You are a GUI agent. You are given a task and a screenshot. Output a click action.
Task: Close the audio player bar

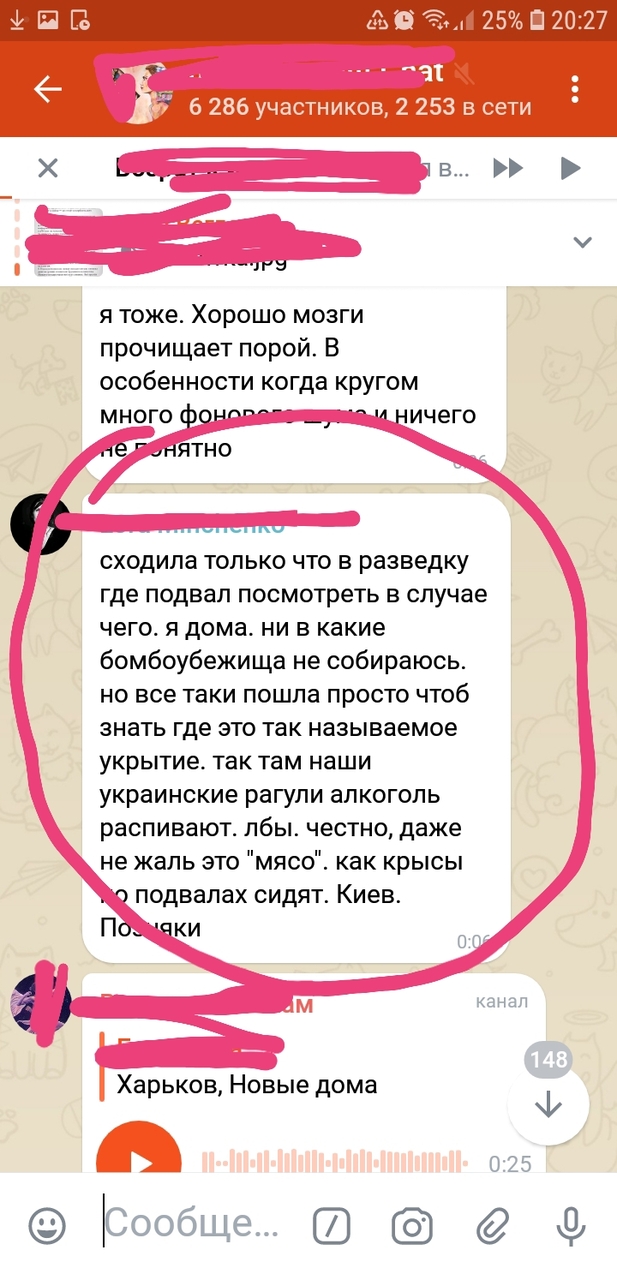47,167
